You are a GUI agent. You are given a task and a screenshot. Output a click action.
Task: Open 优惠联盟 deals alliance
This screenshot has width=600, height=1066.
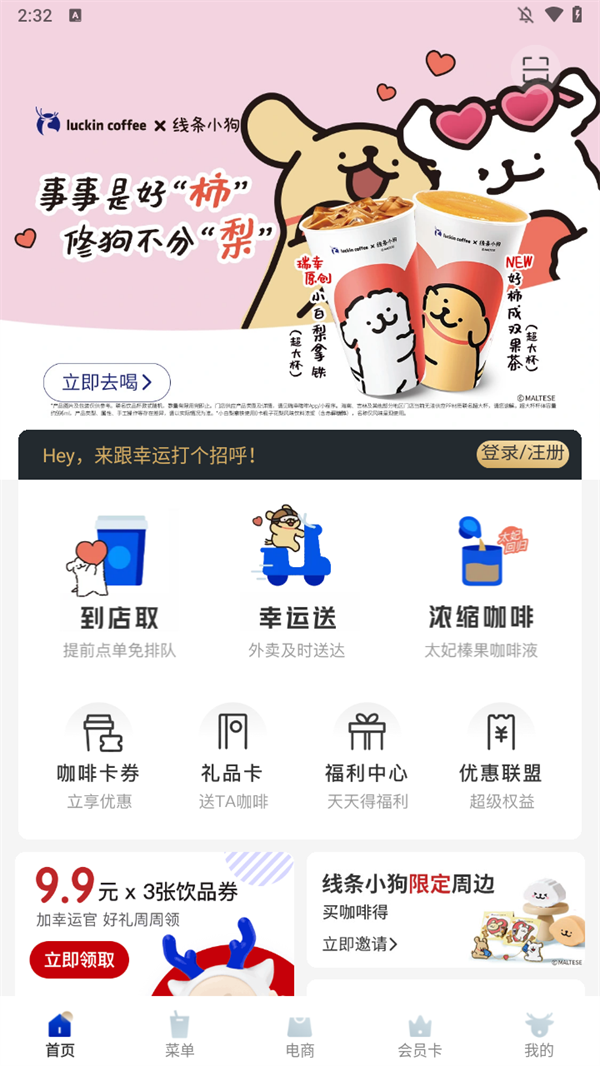500,757
